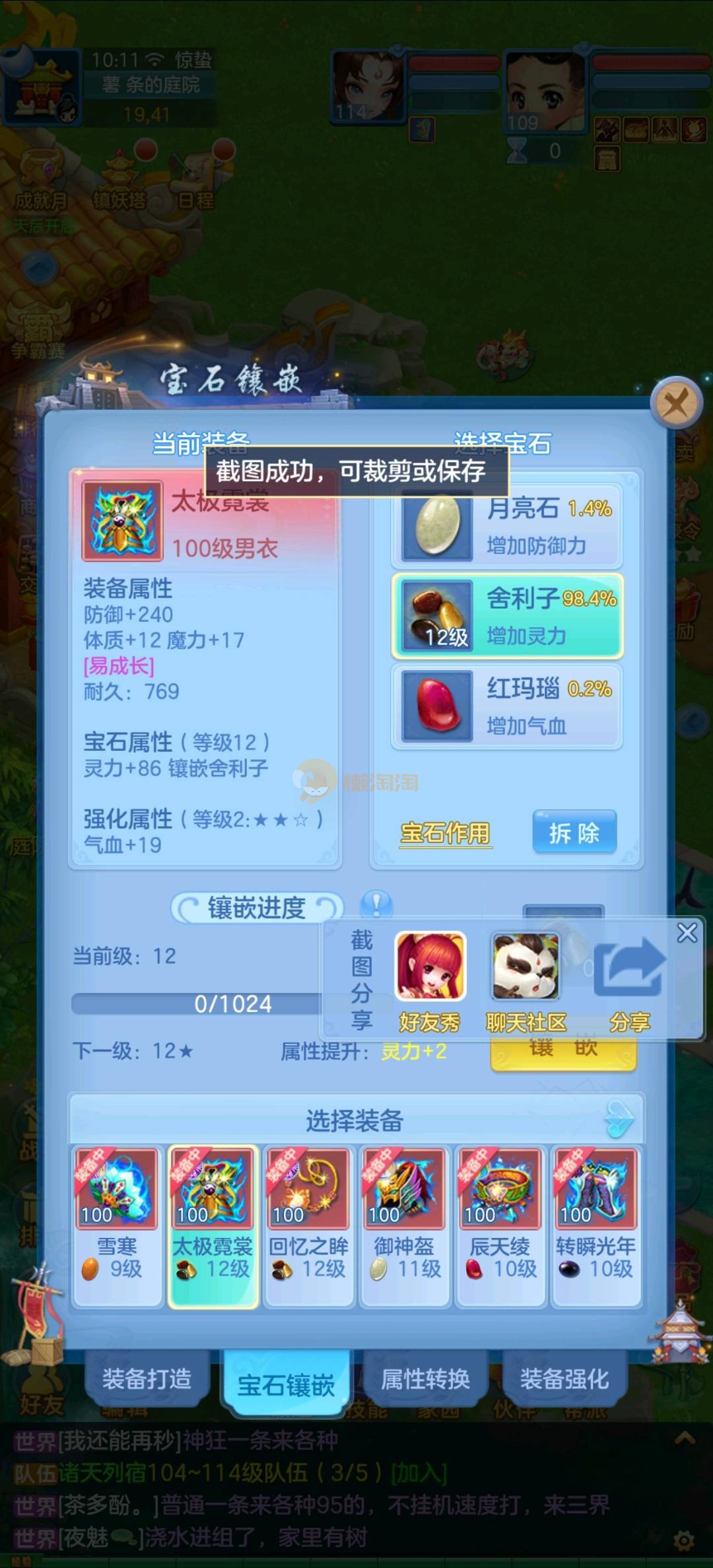This screenshot has height=1568, width=713.
Task: Select the 辰天绫 equipment
Action: [x=500, y=1225]
